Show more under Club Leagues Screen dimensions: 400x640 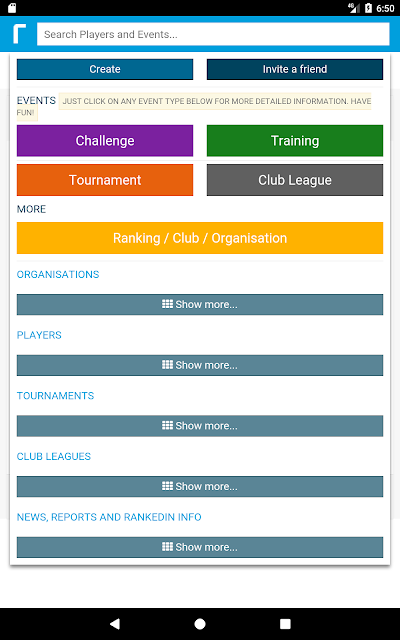(200, 487)
